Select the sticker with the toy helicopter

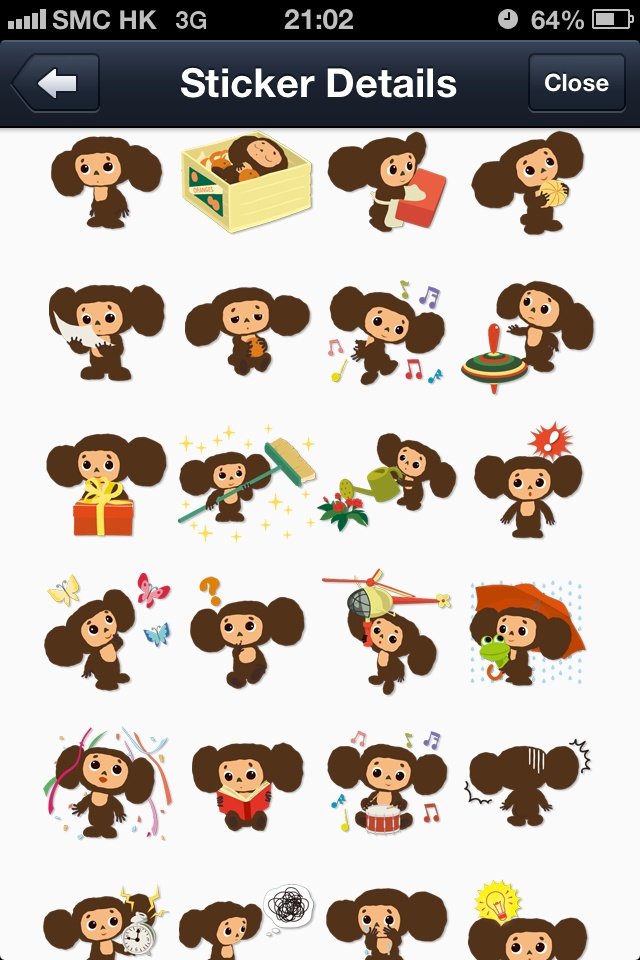coord(387,630)
